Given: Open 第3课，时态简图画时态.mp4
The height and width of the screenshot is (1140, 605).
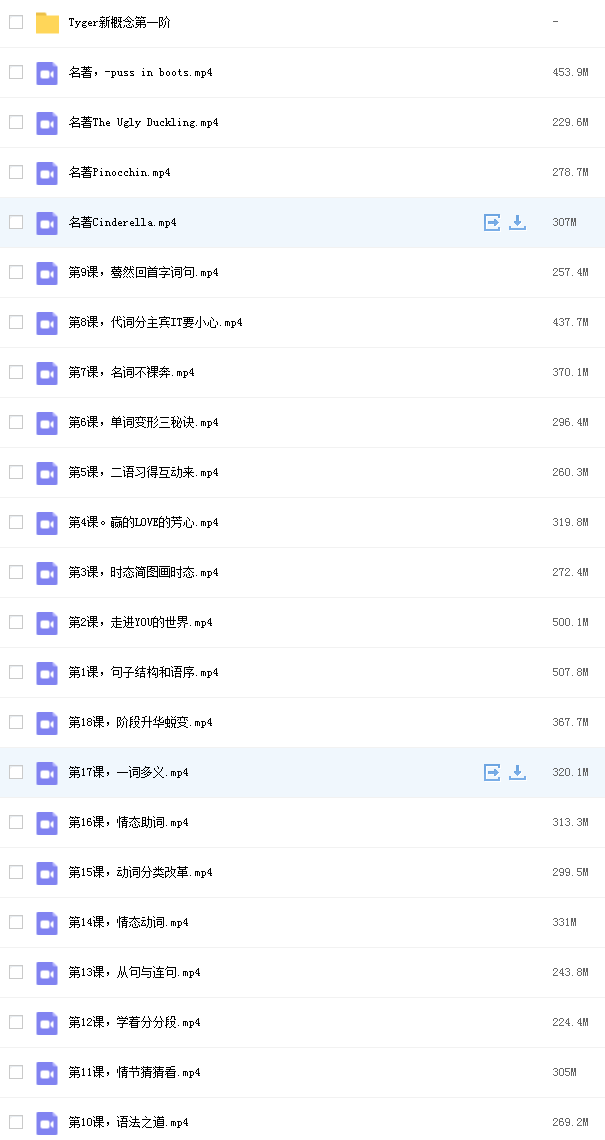Looking at the screenshot, I should click(x=143, y=572).
